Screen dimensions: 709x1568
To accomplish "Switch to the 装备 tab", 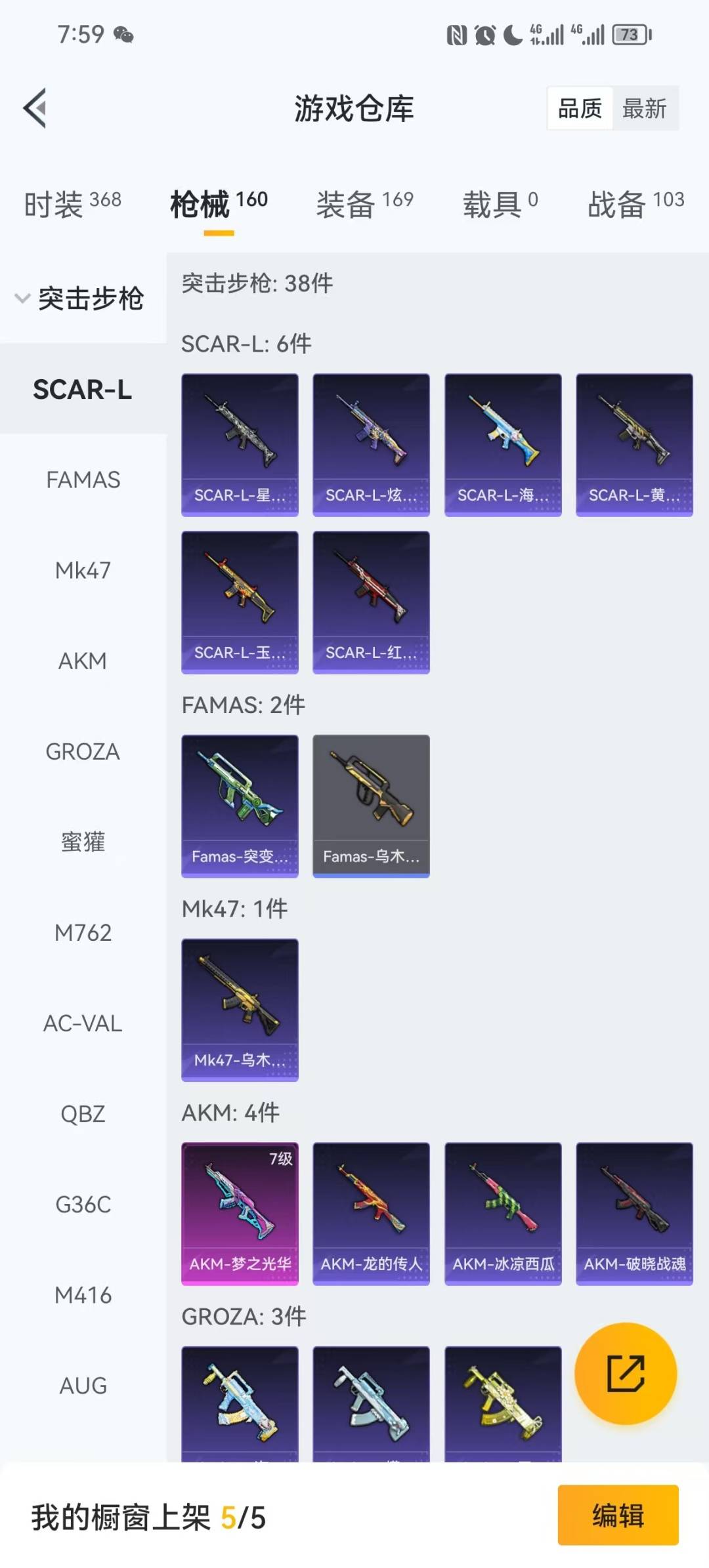I will pos(364,204).
